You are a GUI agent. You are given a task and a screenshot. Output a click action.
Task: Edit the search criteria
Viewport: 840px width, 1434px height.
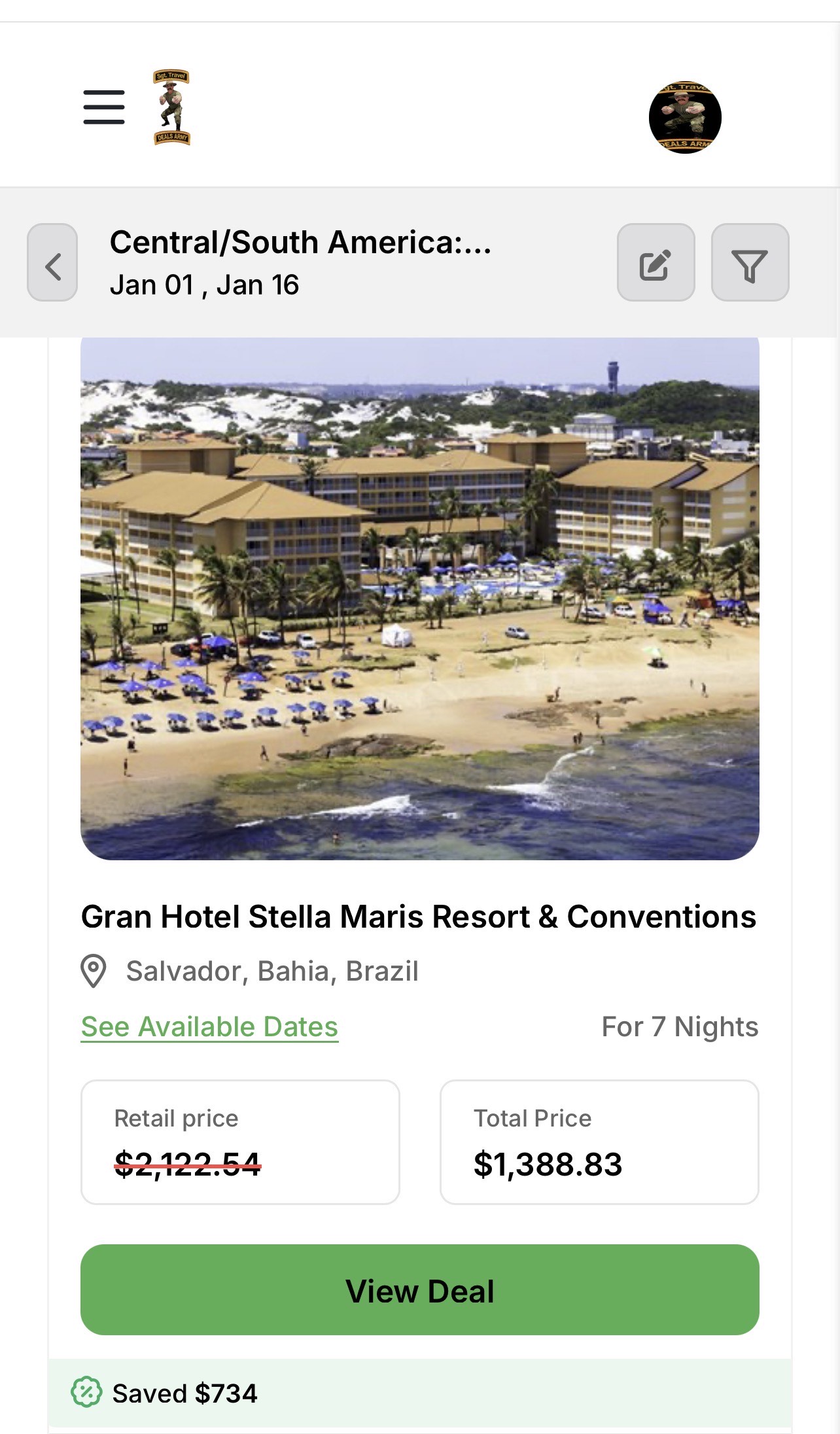[656, 262]
